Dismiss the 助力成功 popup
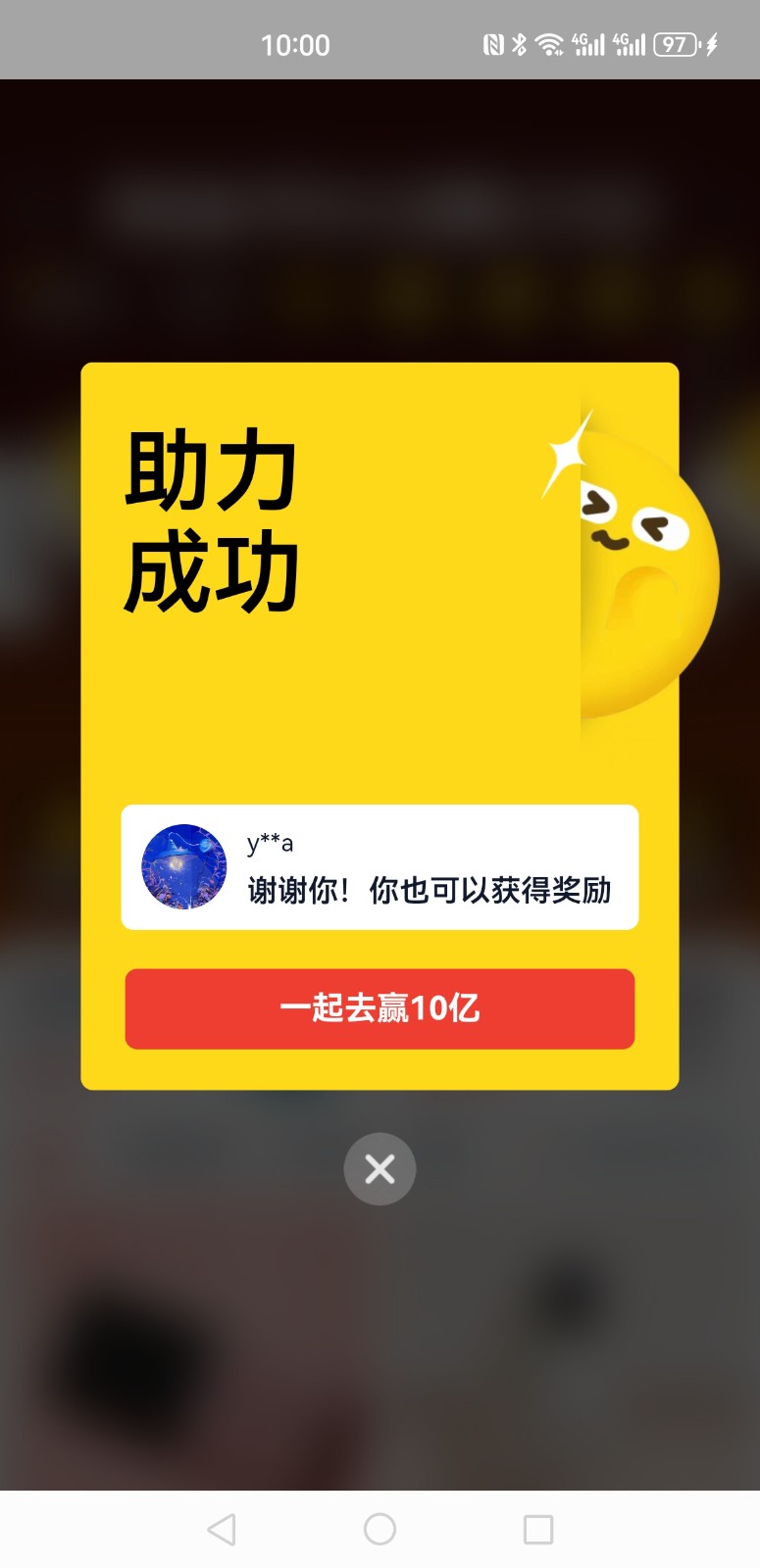Image resolution: width=760 pixels, height=1568 pixels. (380, 1168)
